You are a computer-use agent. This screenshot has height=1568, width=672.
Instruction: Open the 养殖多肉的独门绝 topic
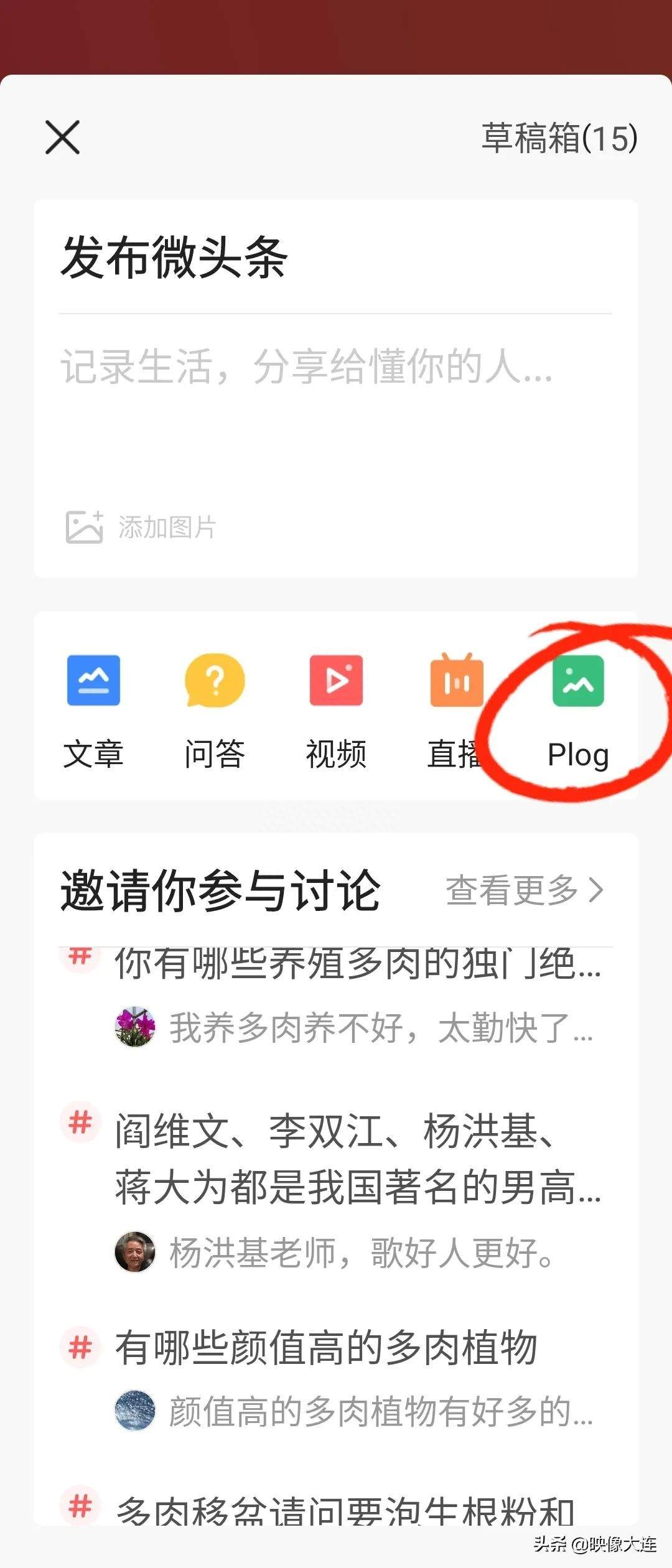coord(357,965)
